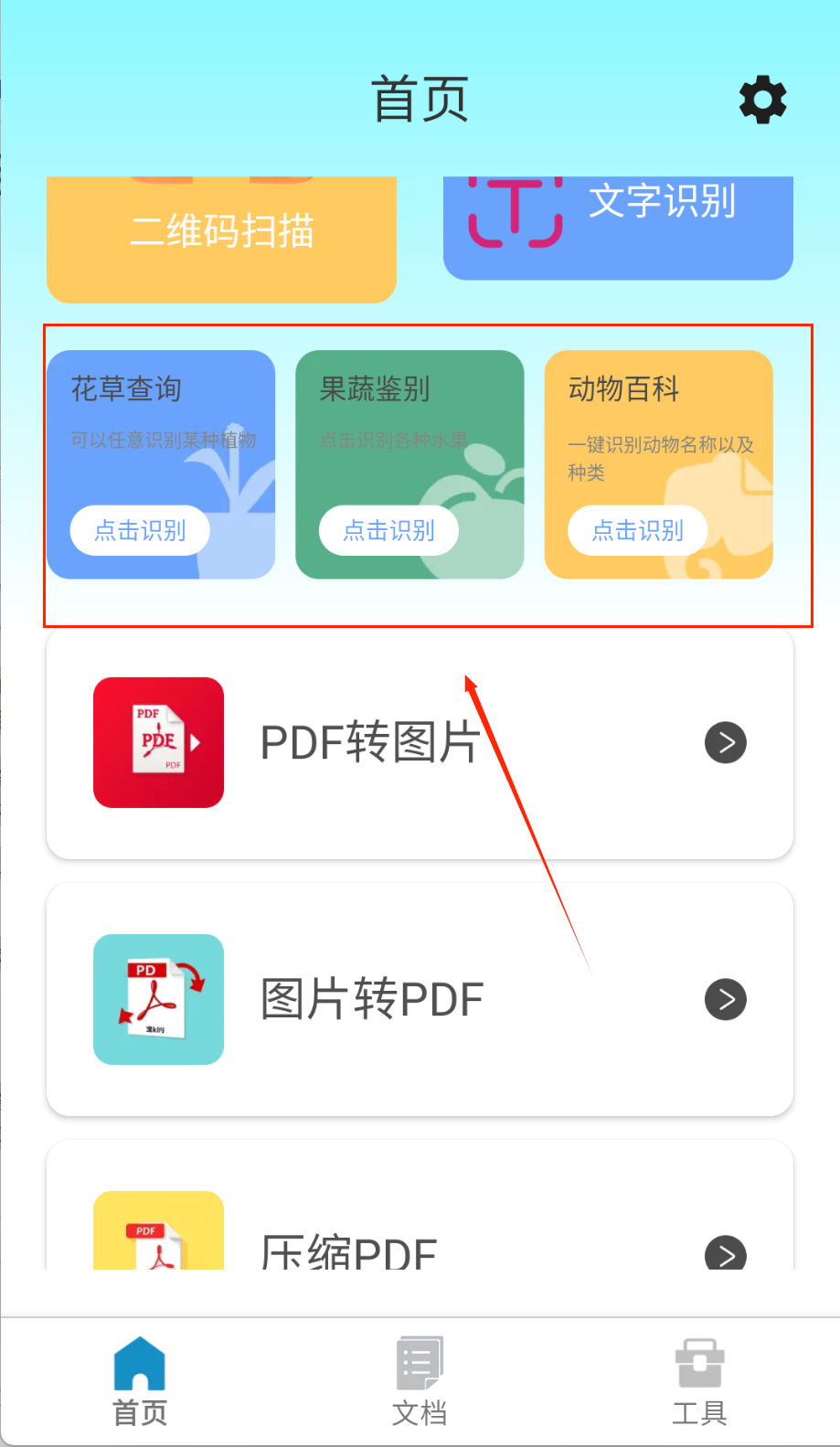Screen dimensions: 840x1447
Task: Open the settings gear icon
Action: [762, 100]
